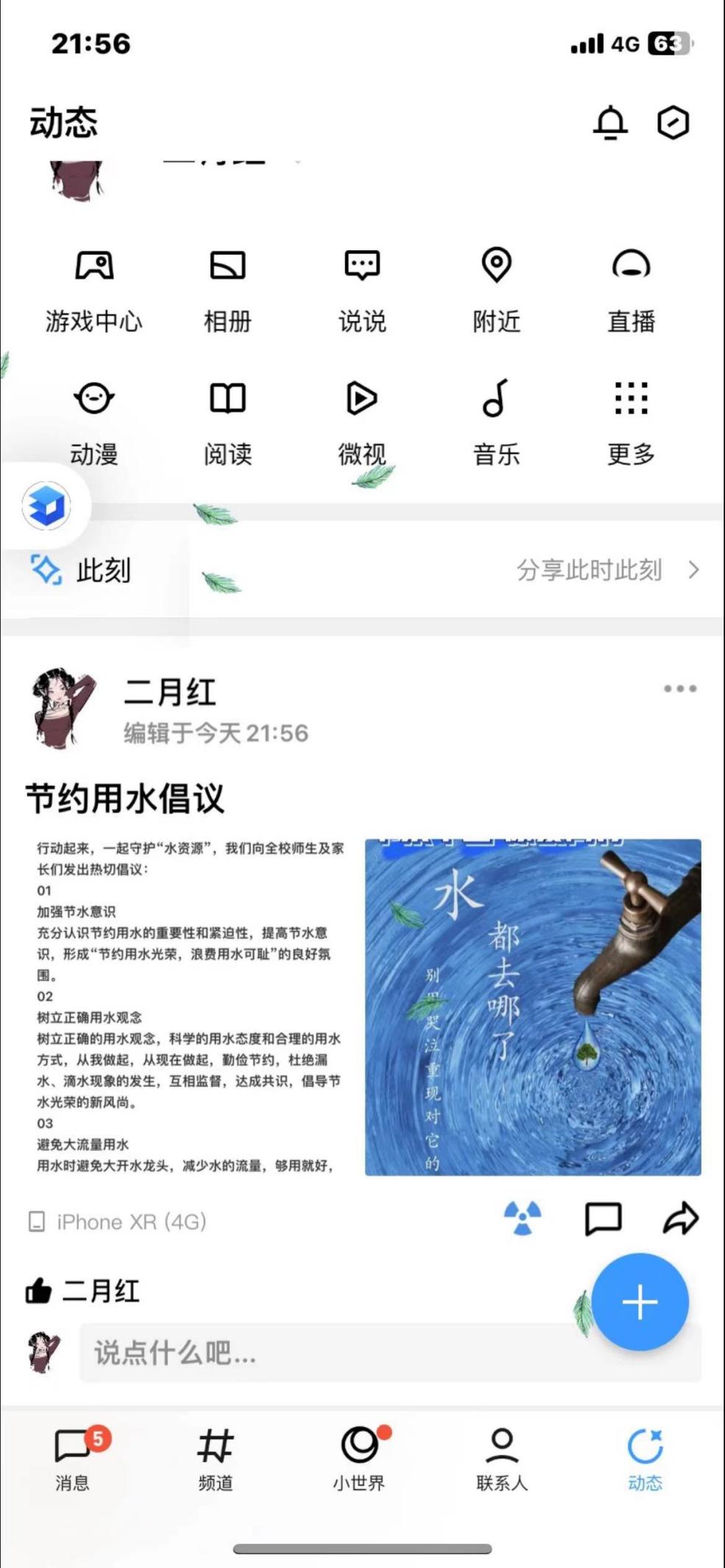Share 二月红's post
The height and width of the screenshot is (1568, 725).
(680, 1218)
